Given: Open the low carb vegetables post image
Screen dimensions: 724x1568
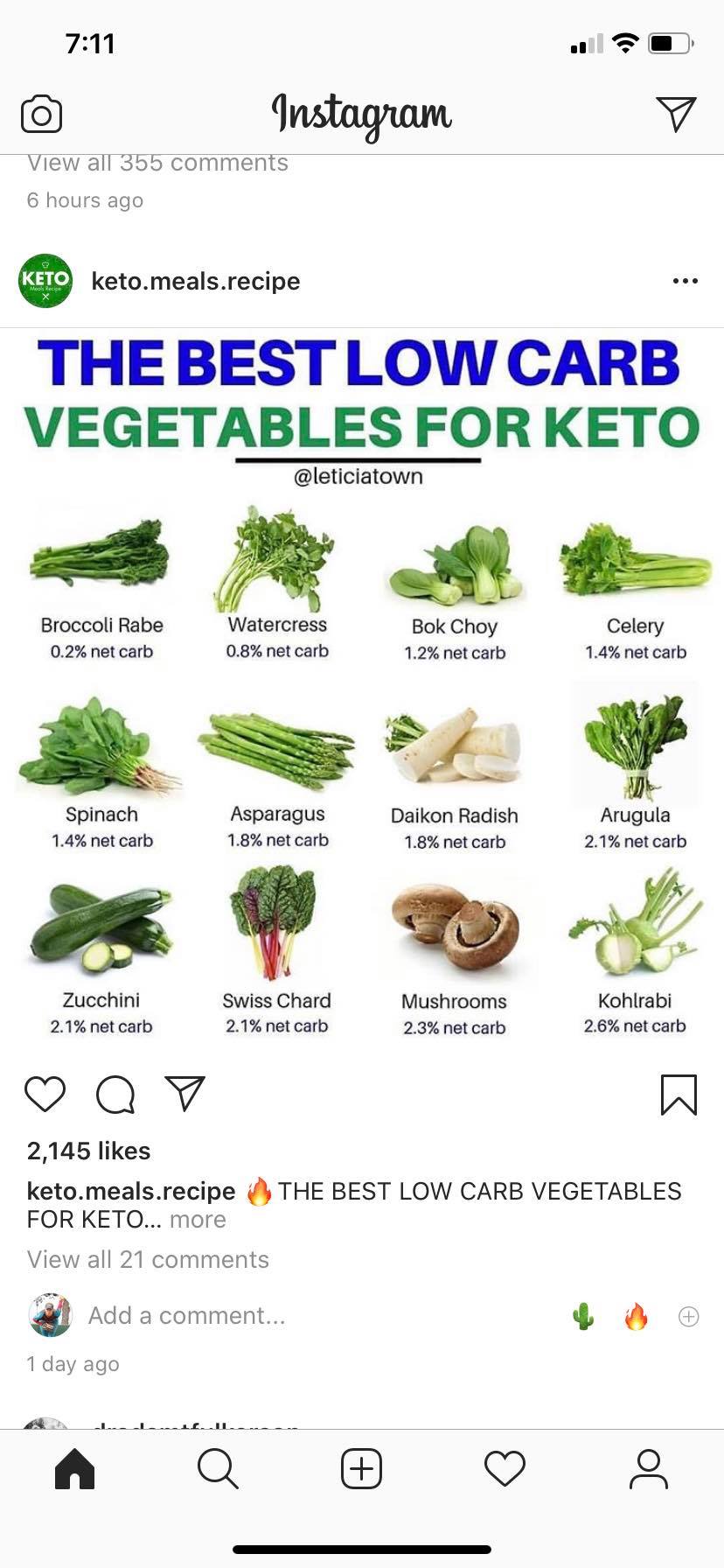Looking at the screenshot, I should tap(362, 691).
